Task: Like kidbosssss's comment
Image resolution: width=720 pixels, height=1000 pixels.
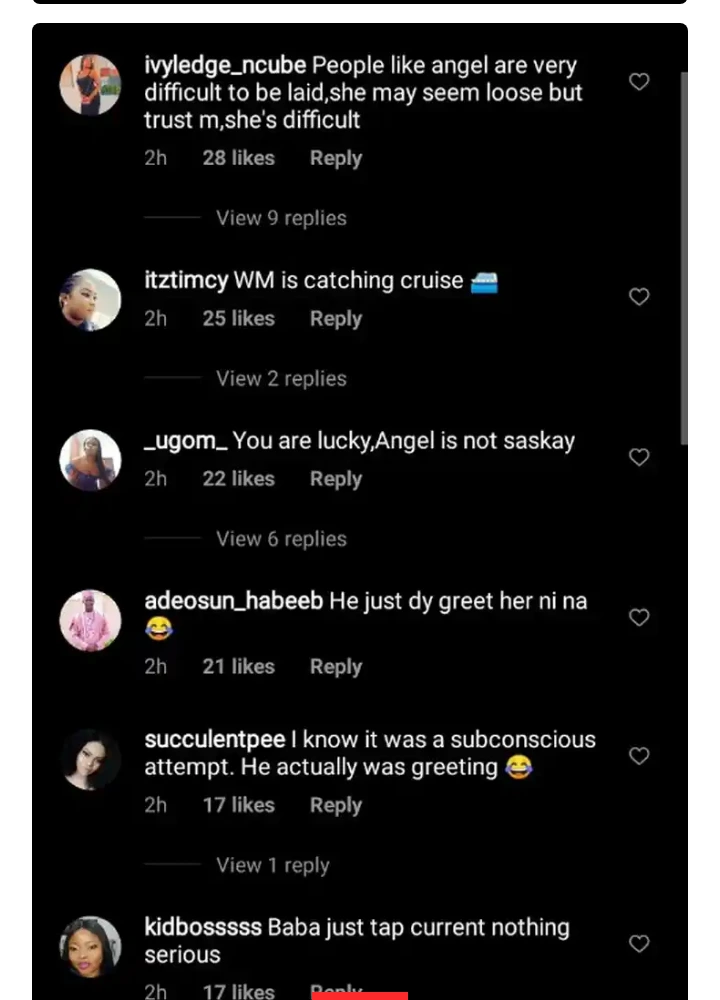Action: click(639, 943)
